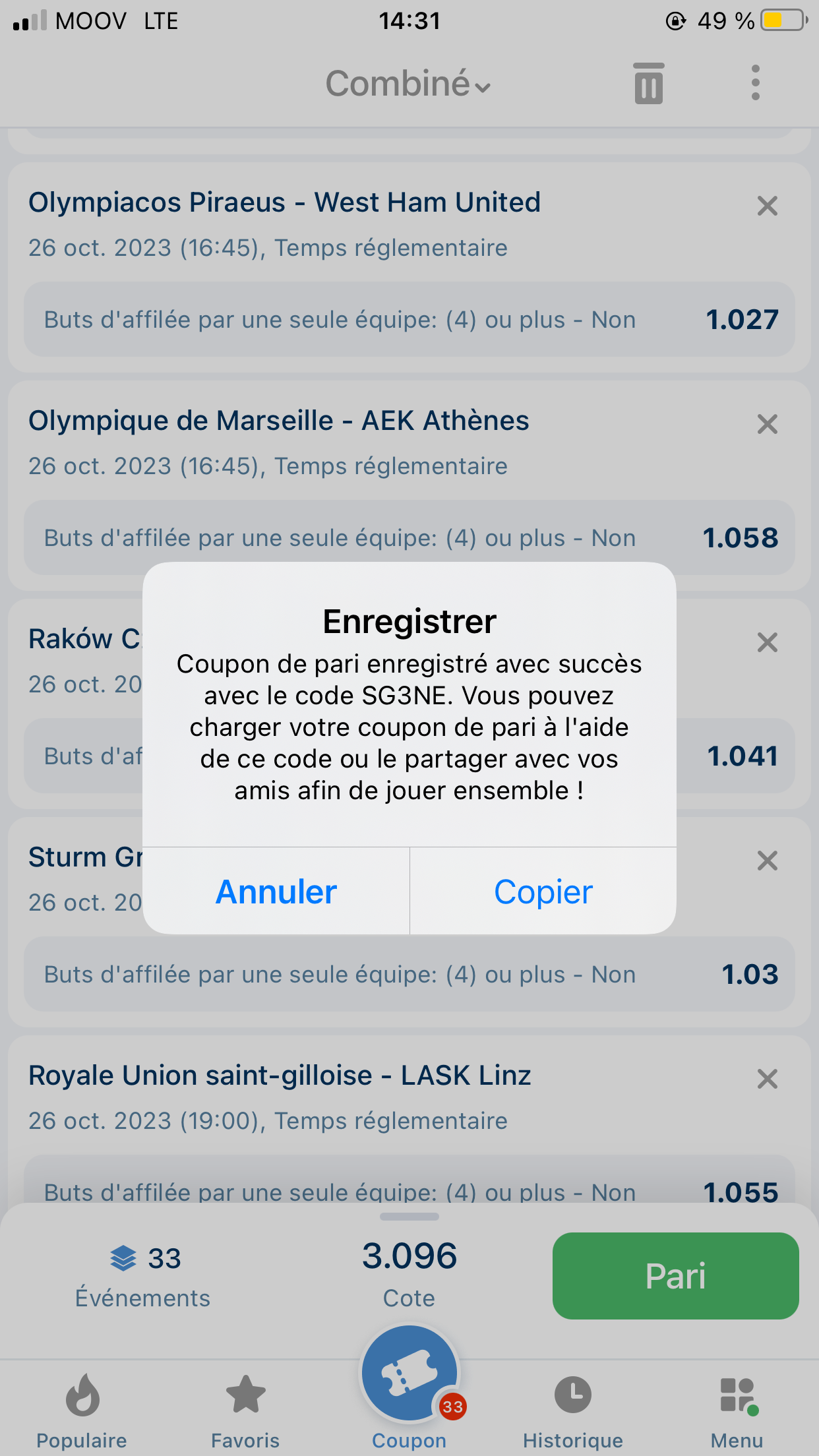Tap Copier to copy the coupon code
The width and height of the screenshot is (819, 1456).
click(x=543, y=892)
